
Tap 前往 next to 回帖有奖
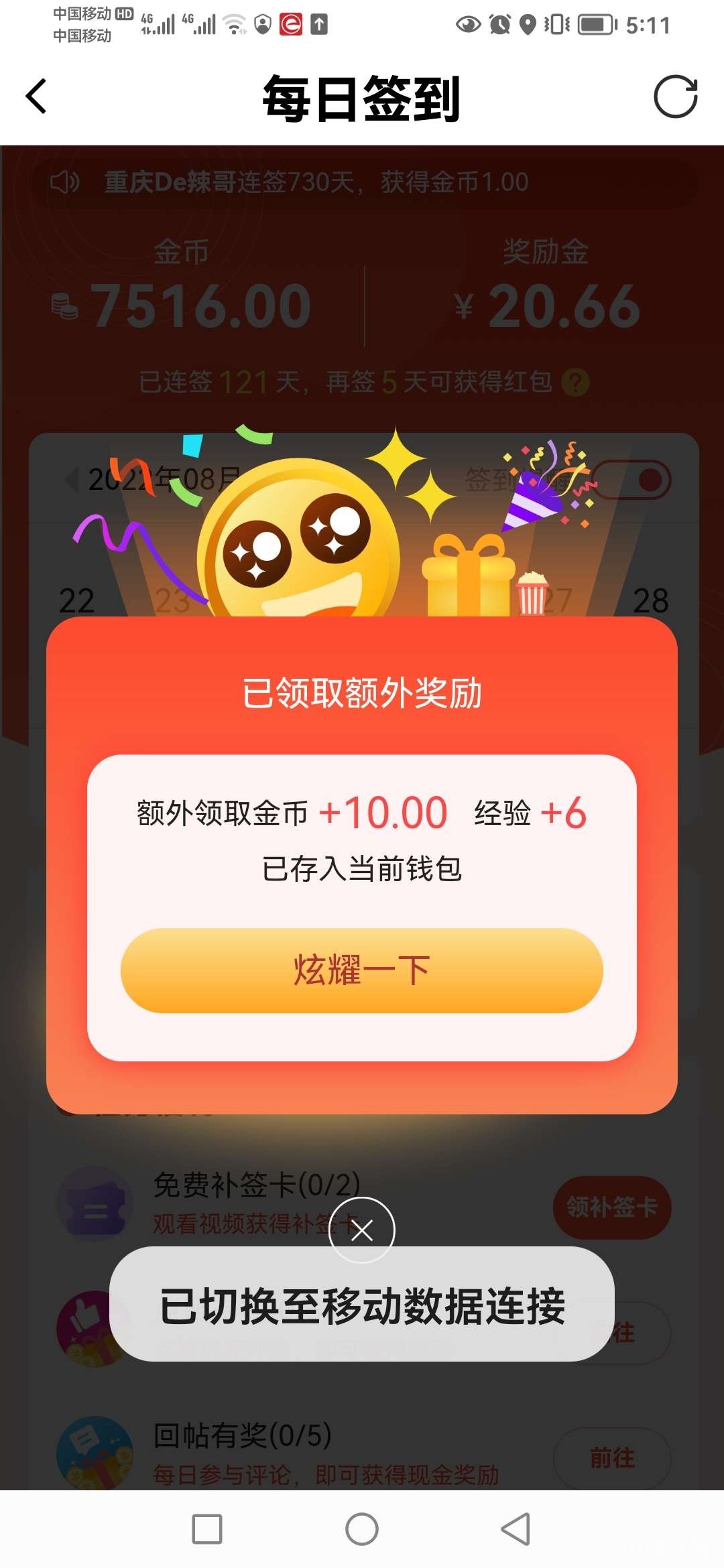pos(611,1457)
